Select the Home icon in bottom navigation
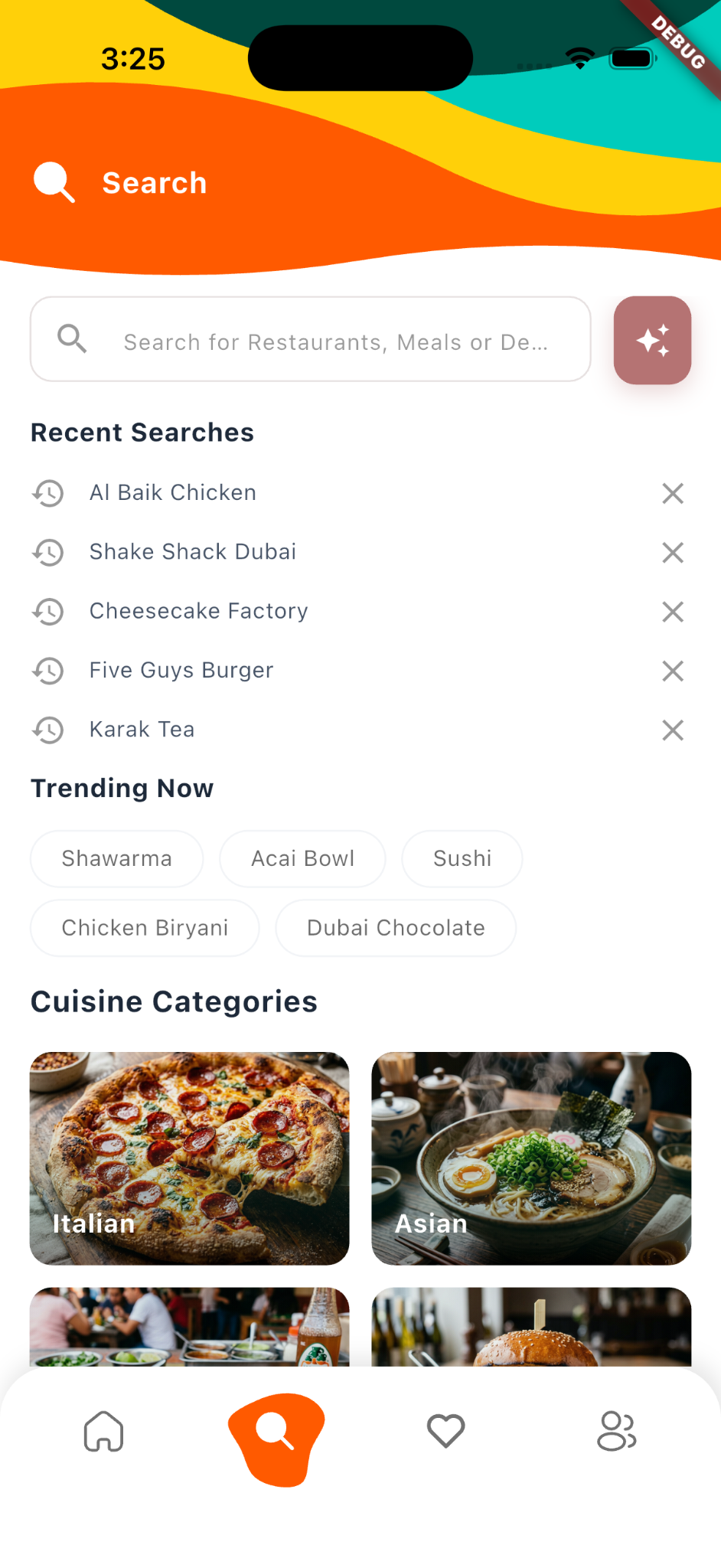 point(103,1431)
